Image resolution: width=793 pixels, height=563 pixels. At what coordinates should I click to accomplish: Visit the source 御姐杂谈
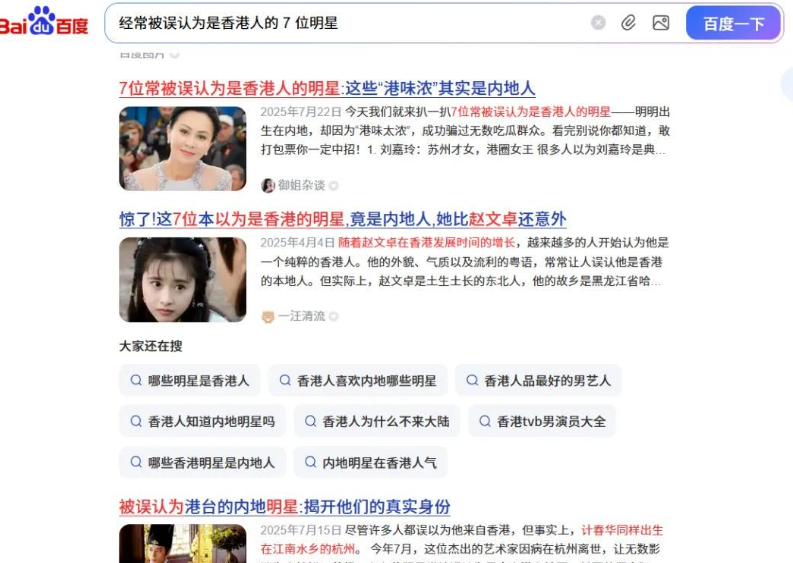(x=300, y=185)
